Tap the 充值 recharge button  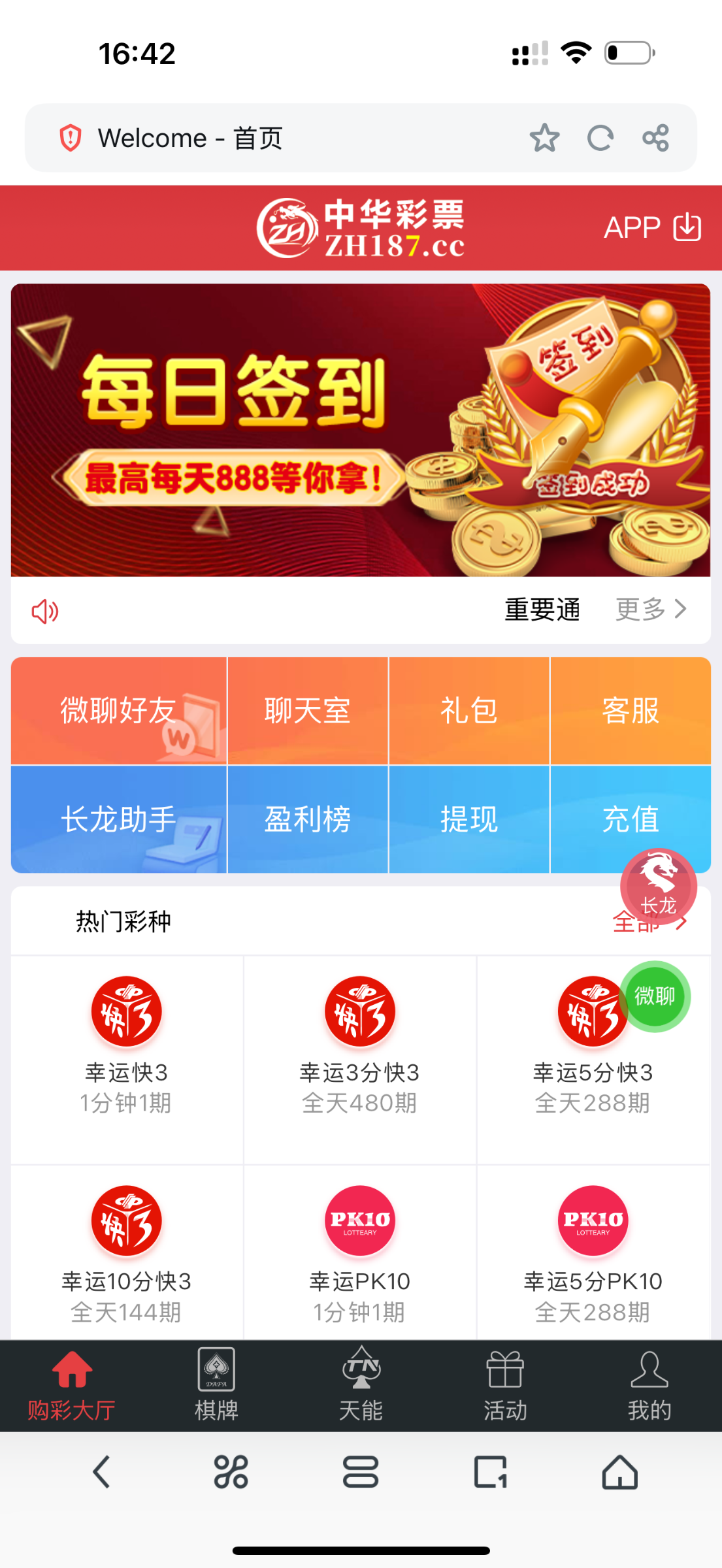click(631, 819)
